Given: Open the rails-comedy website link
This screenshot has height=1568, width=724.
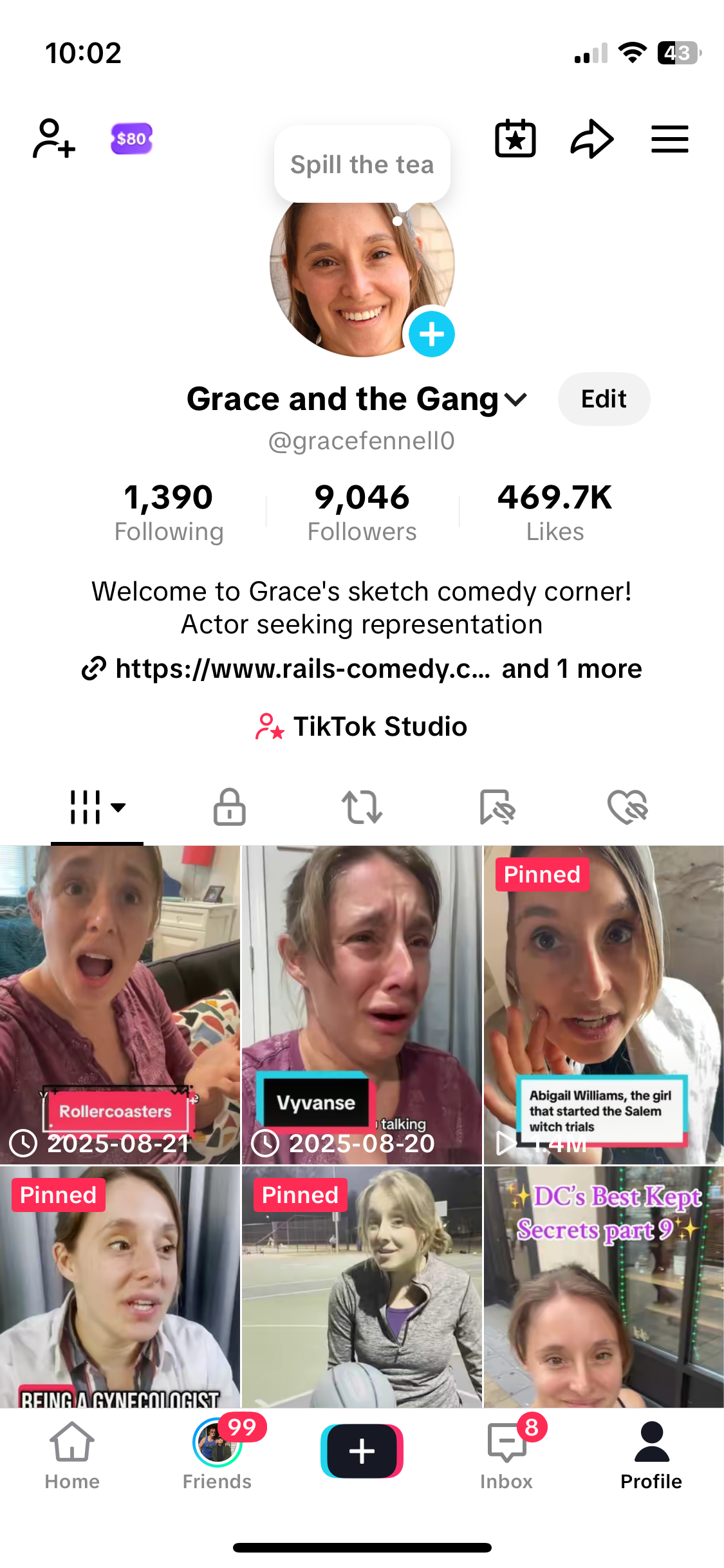Looking at the screenshot, I should (302, 669).
